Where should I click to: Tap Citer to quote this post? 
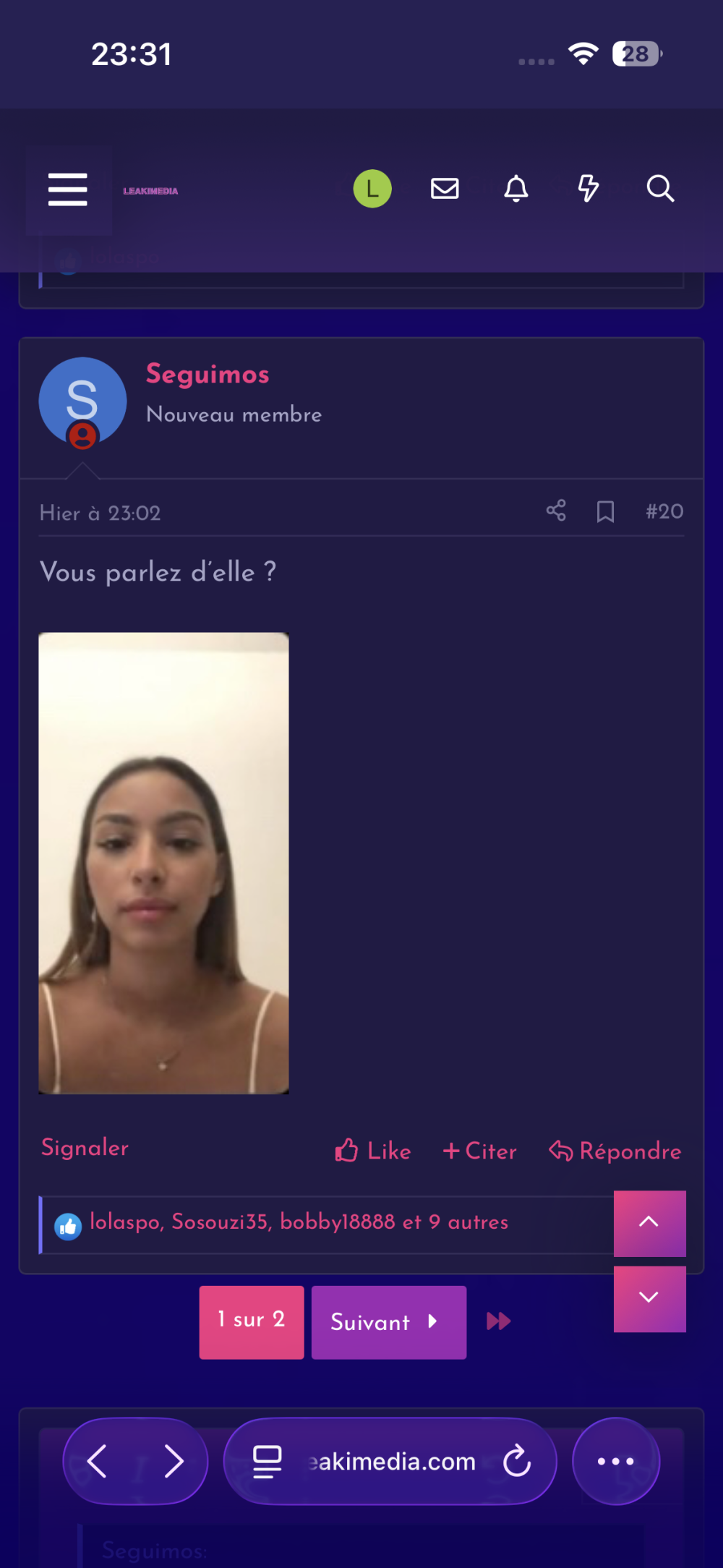pos(480,1151)
